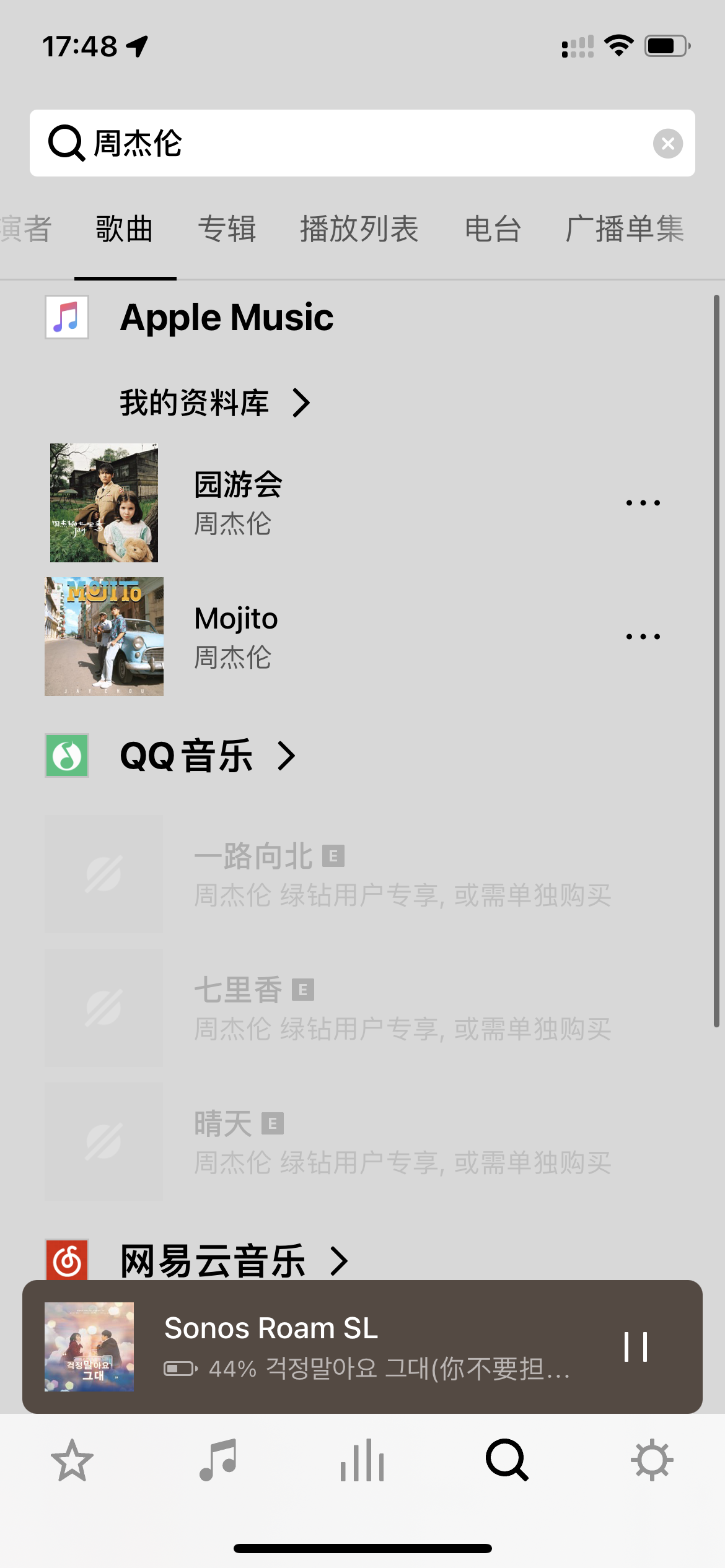Switch to the 电台 tab
The width and height of the screenshot is (725, 1568).
click(x=493, y=229)
